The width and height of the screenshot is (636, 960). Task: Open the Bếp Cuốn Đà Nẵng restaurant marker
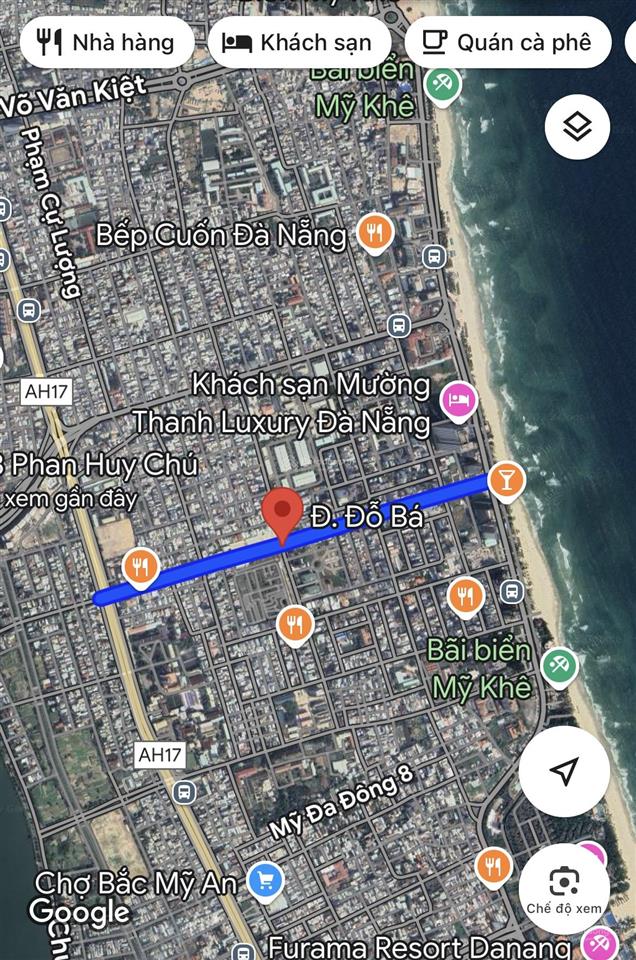tap(375, 235)
